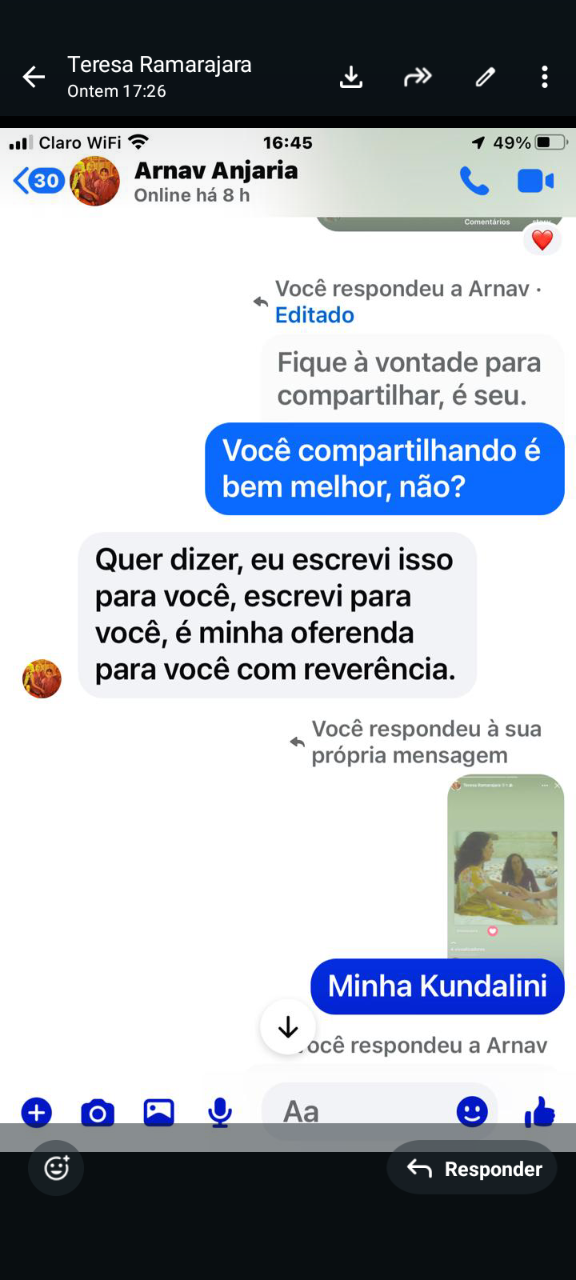Tap the Responder button
This screenshot has width=576, height=1280.
(x=472, y=1168)
